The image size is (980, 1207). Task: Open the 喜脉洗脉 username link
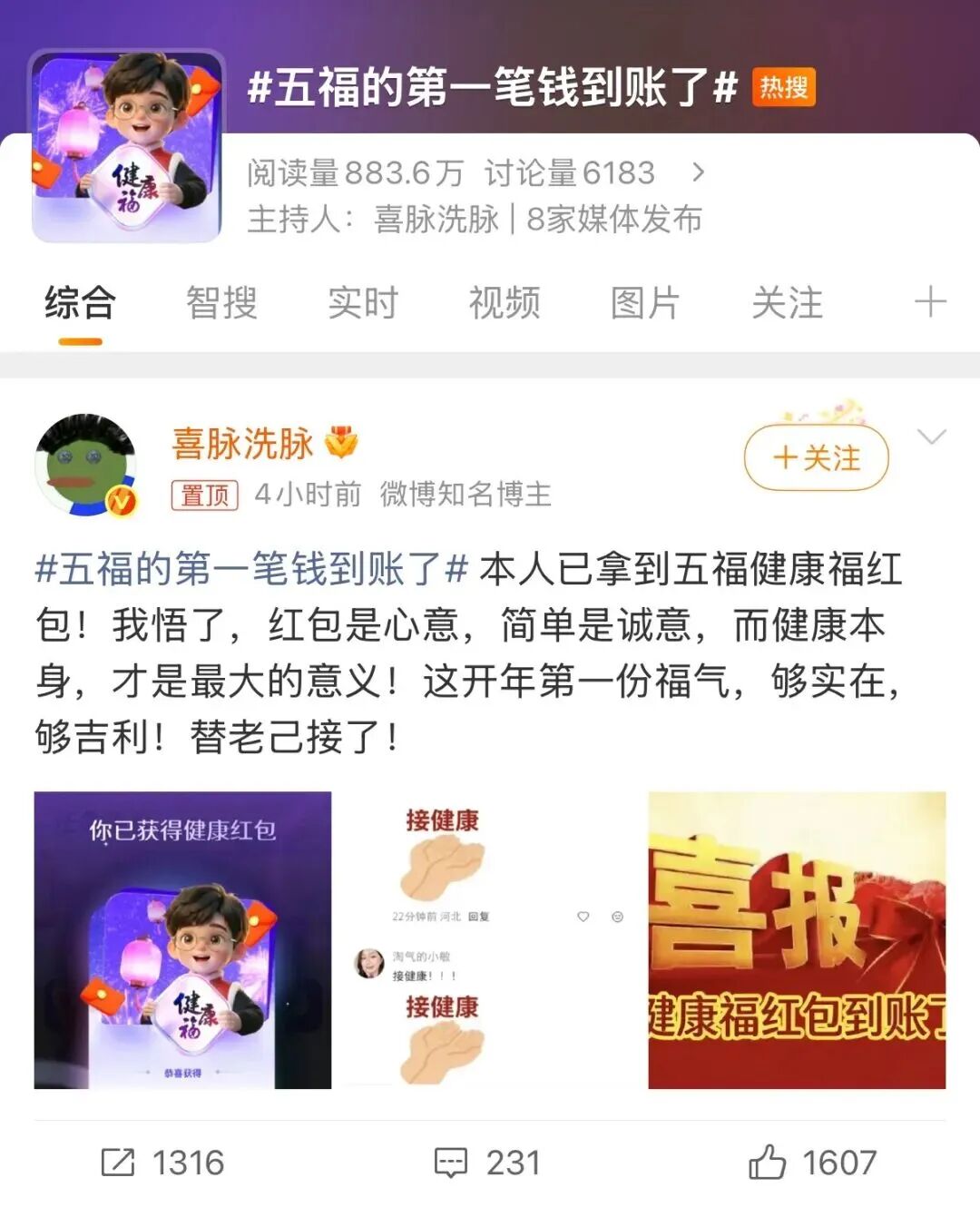(x=242, y=444)
